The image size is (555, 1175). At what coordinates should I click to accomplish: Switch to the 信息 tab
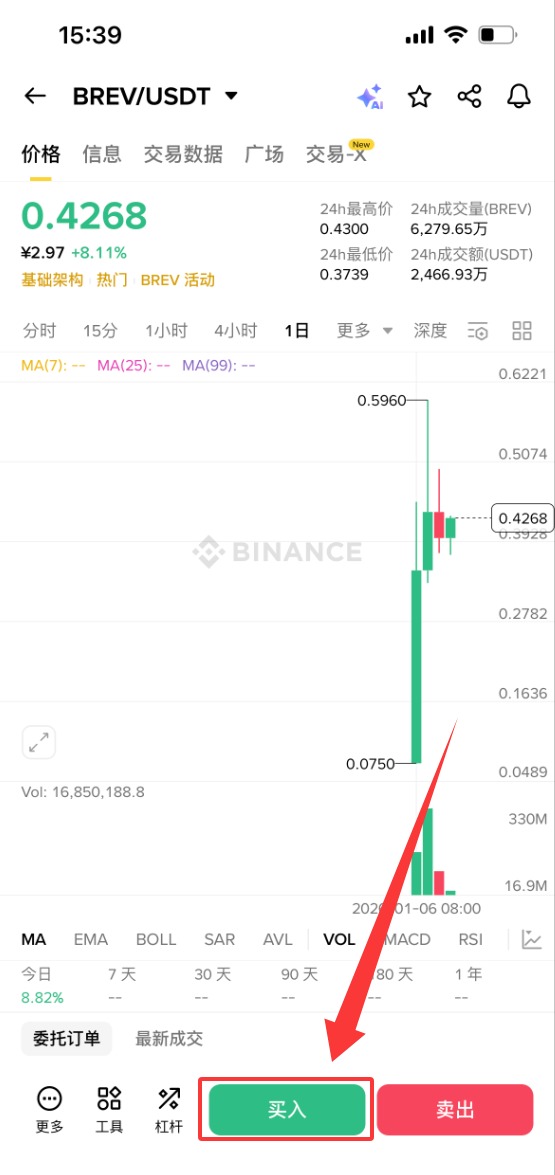pyautogui.click(x=102, y=154)
